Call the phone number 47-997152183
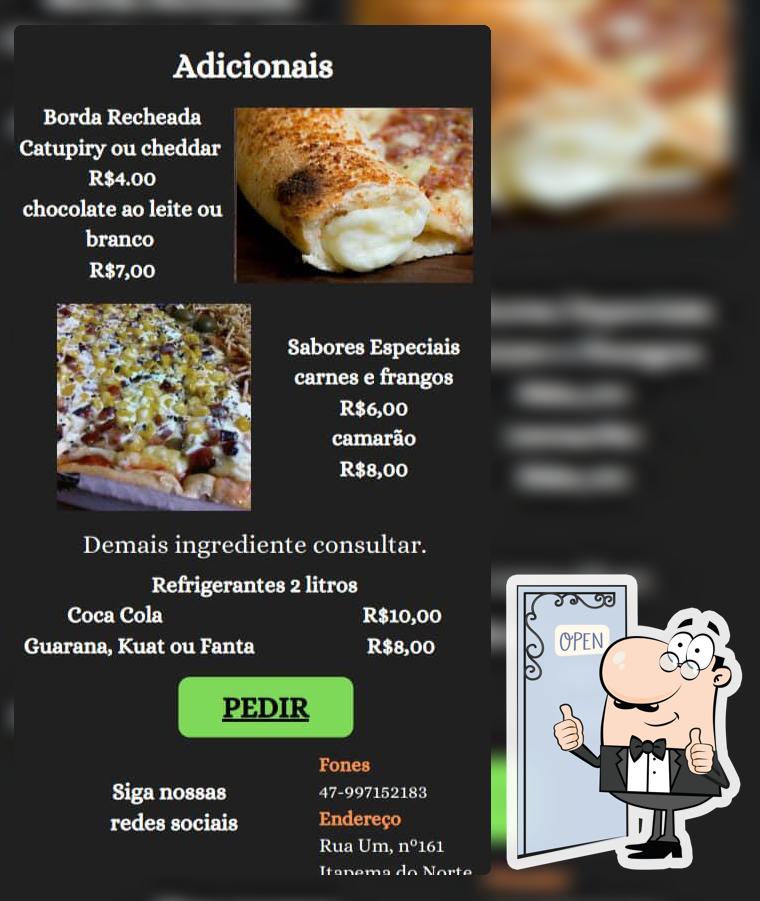 click(x=374, y=793)
